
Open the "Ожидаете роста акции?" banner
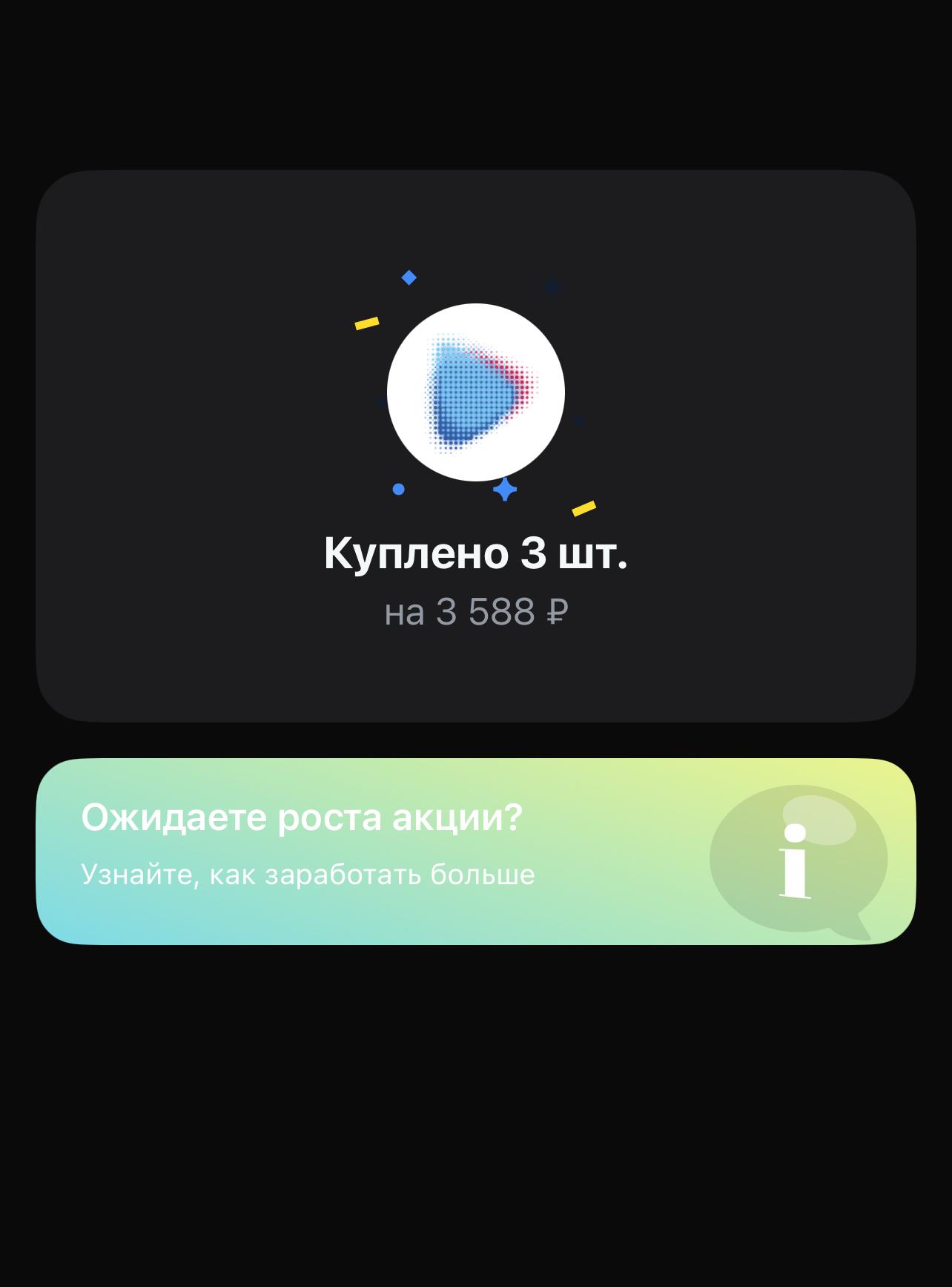pos(475,851)
